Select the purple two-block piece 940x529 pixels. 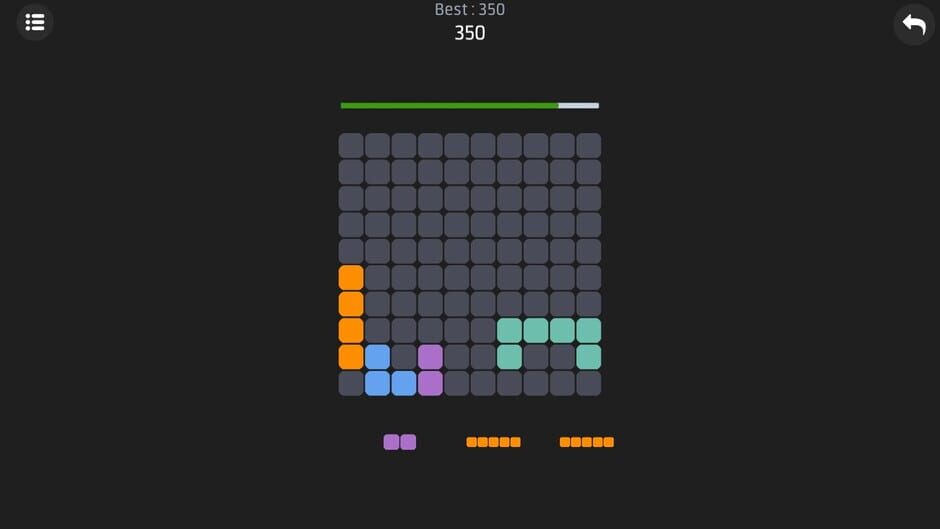400,442
